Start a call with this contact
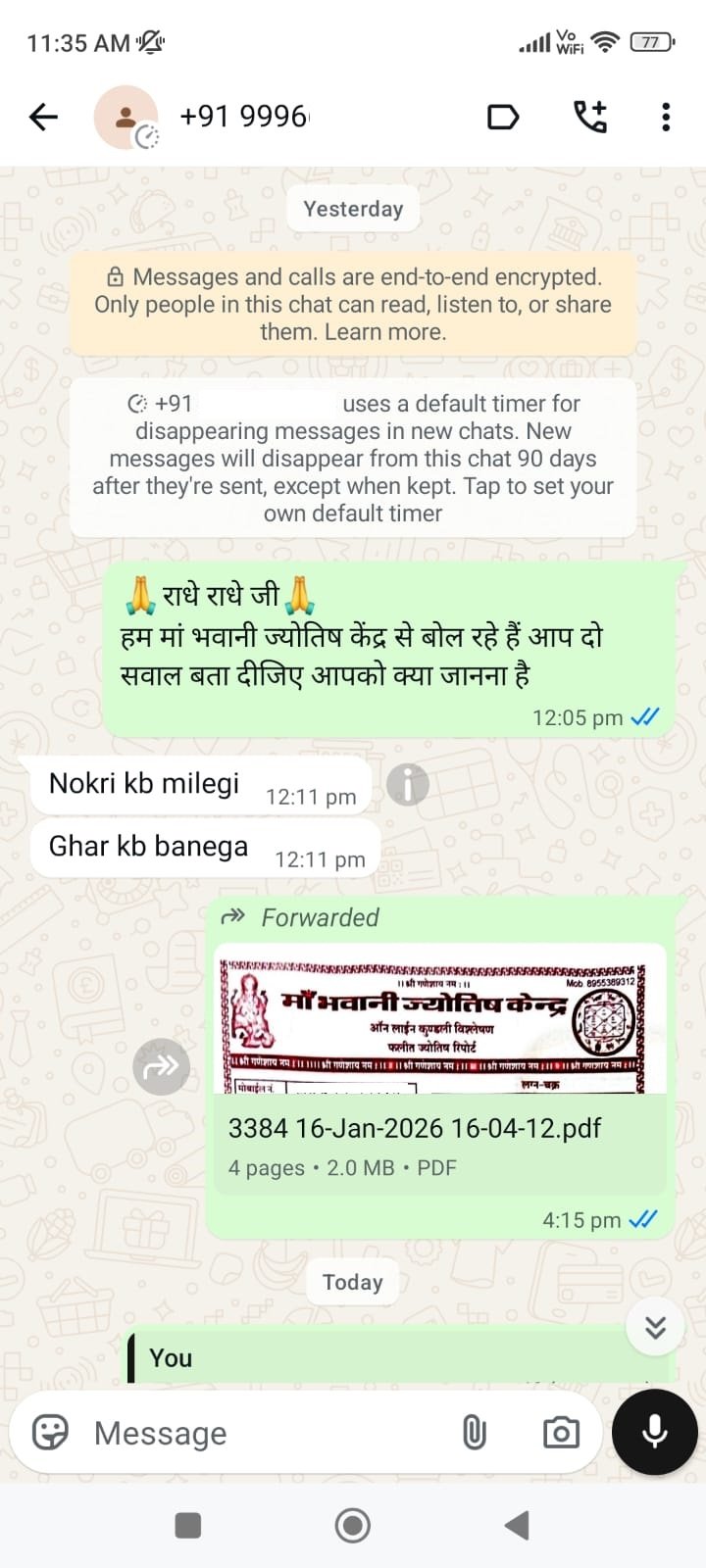706x1568 pixels. click(x=589, y=117)
